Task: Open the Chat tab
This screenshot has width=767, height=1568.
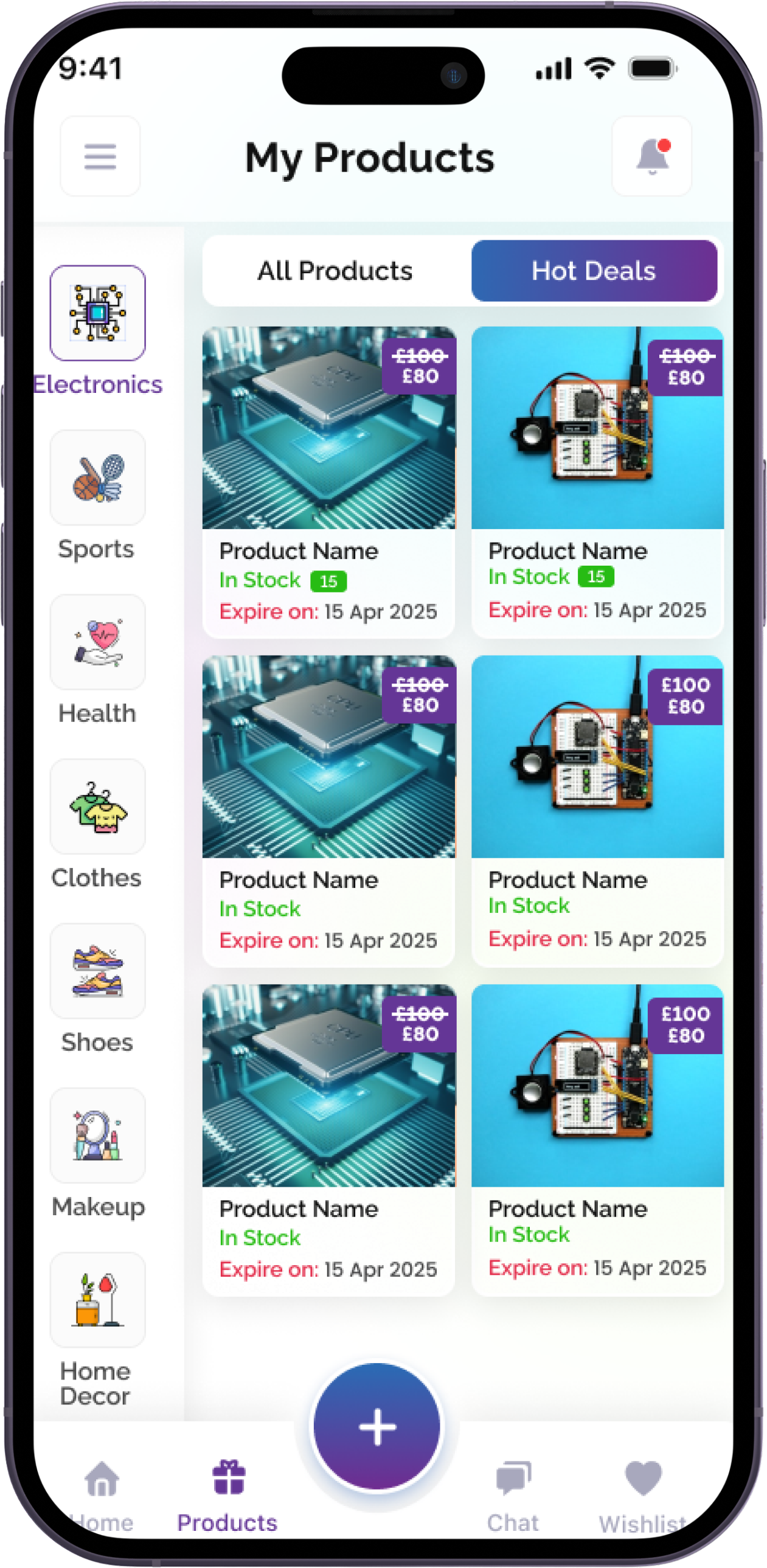Action: (513, 1491)
